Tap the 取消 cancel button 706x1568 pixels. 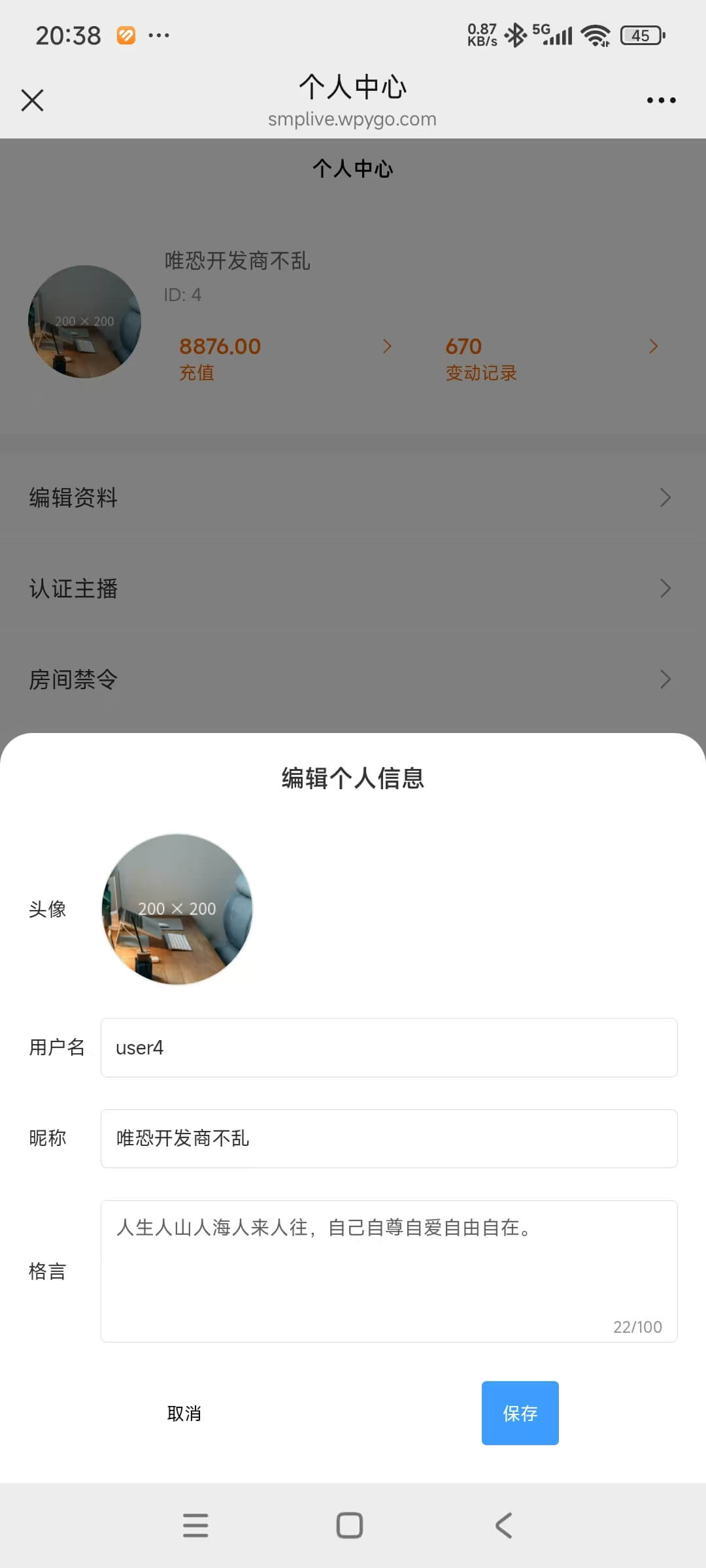[x=185, y=1413]
